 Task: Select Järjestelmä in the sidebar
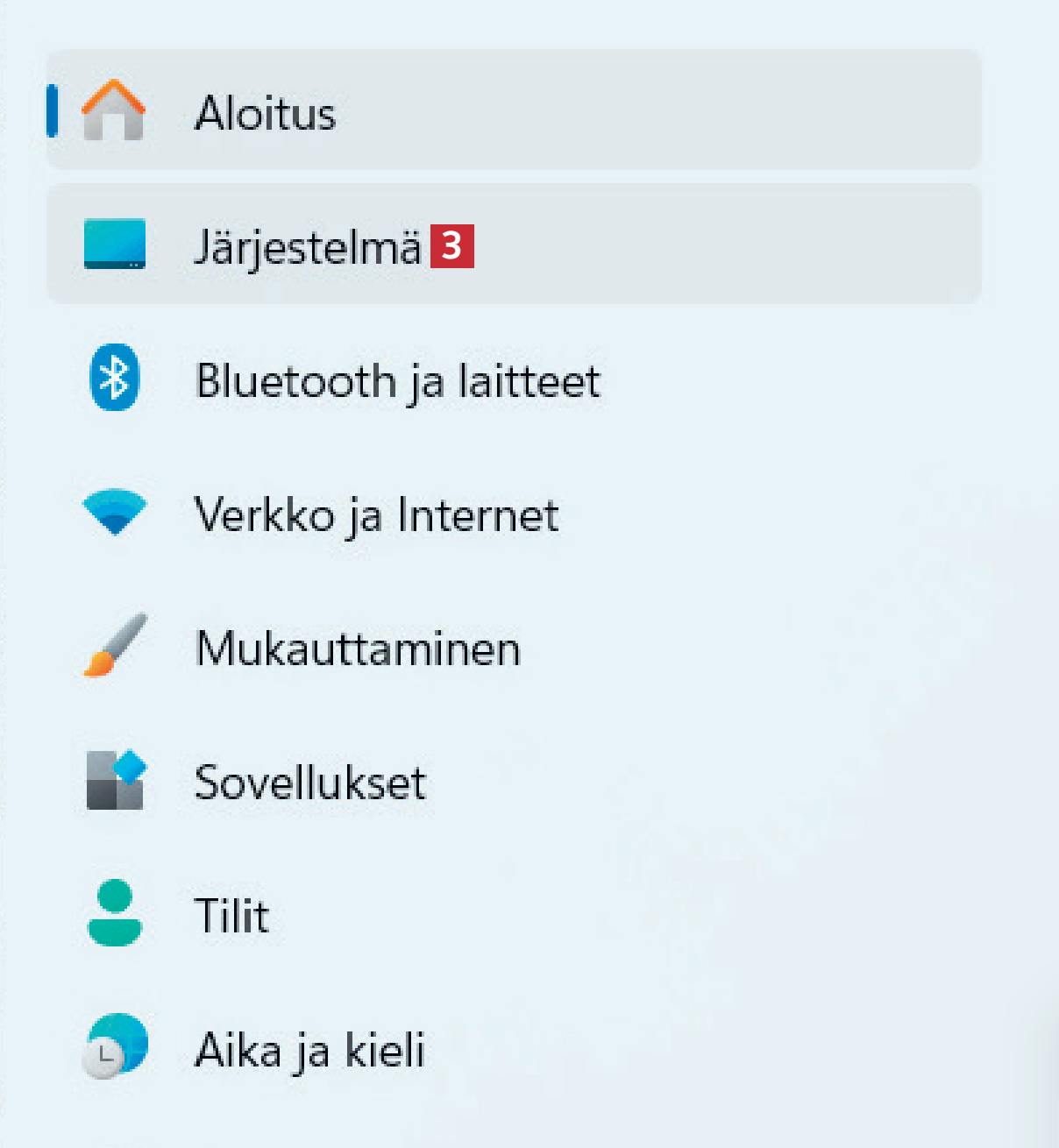click(x=307, y=246)
